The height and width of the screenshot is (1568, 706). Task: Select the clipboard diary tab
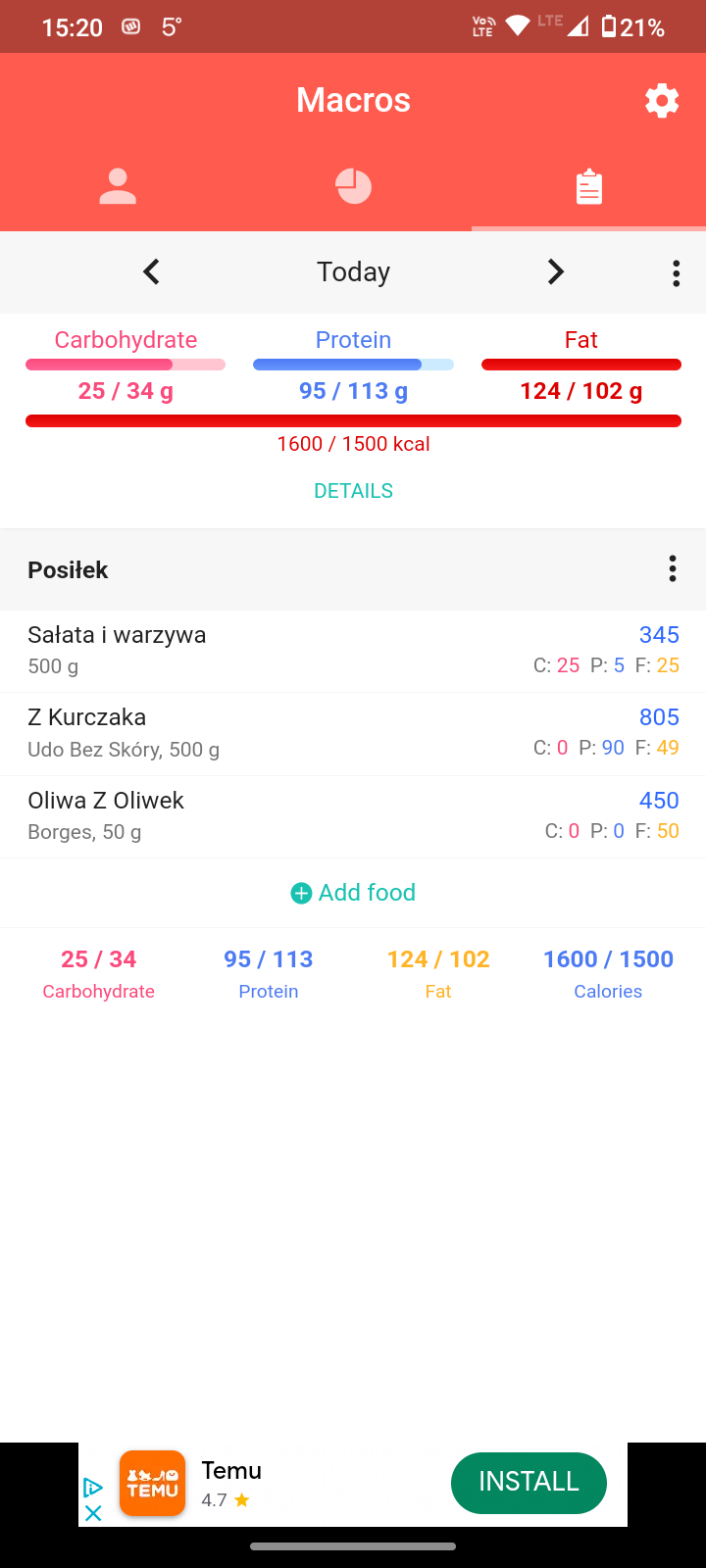[588, 186]
